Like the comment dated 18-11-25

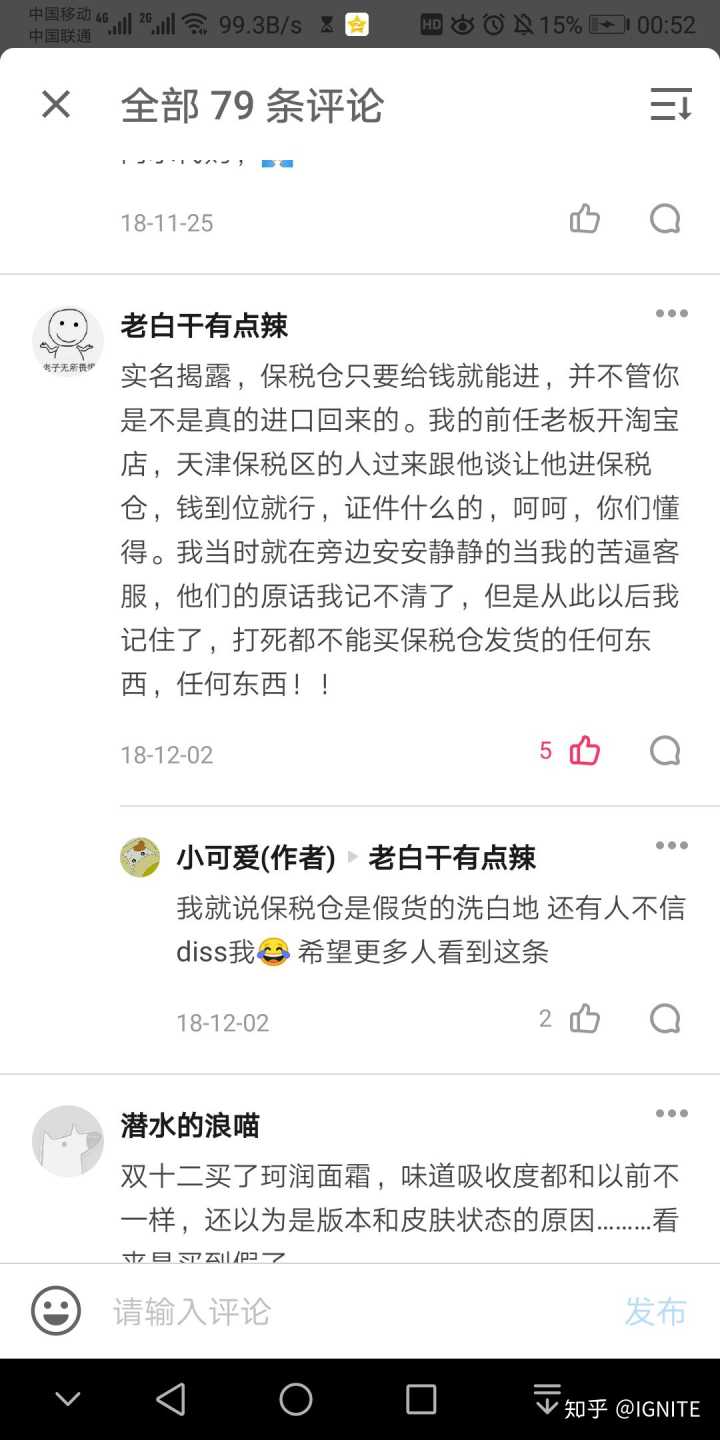[x=585, y=219]
